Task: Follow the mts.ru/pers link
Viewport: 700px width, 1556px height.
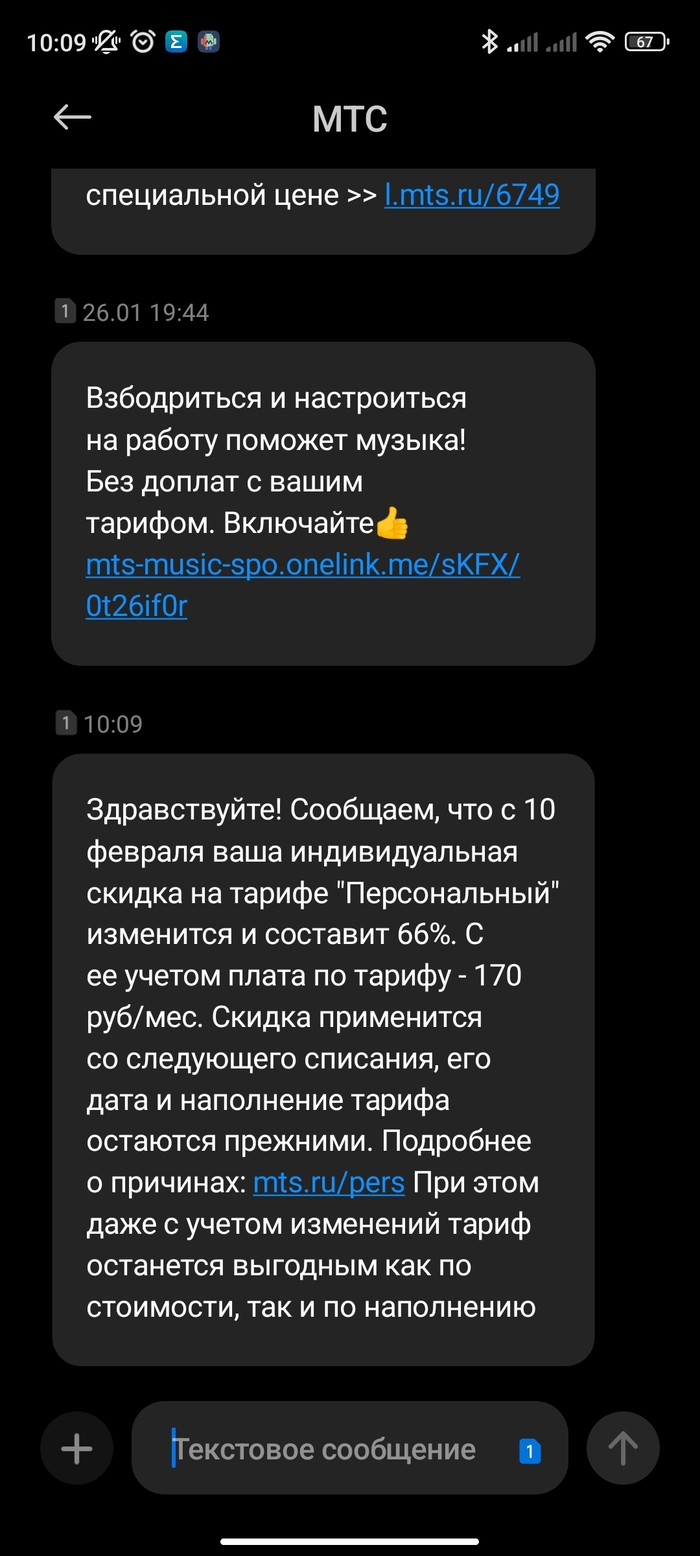Action: click(x=329, y=1183)
